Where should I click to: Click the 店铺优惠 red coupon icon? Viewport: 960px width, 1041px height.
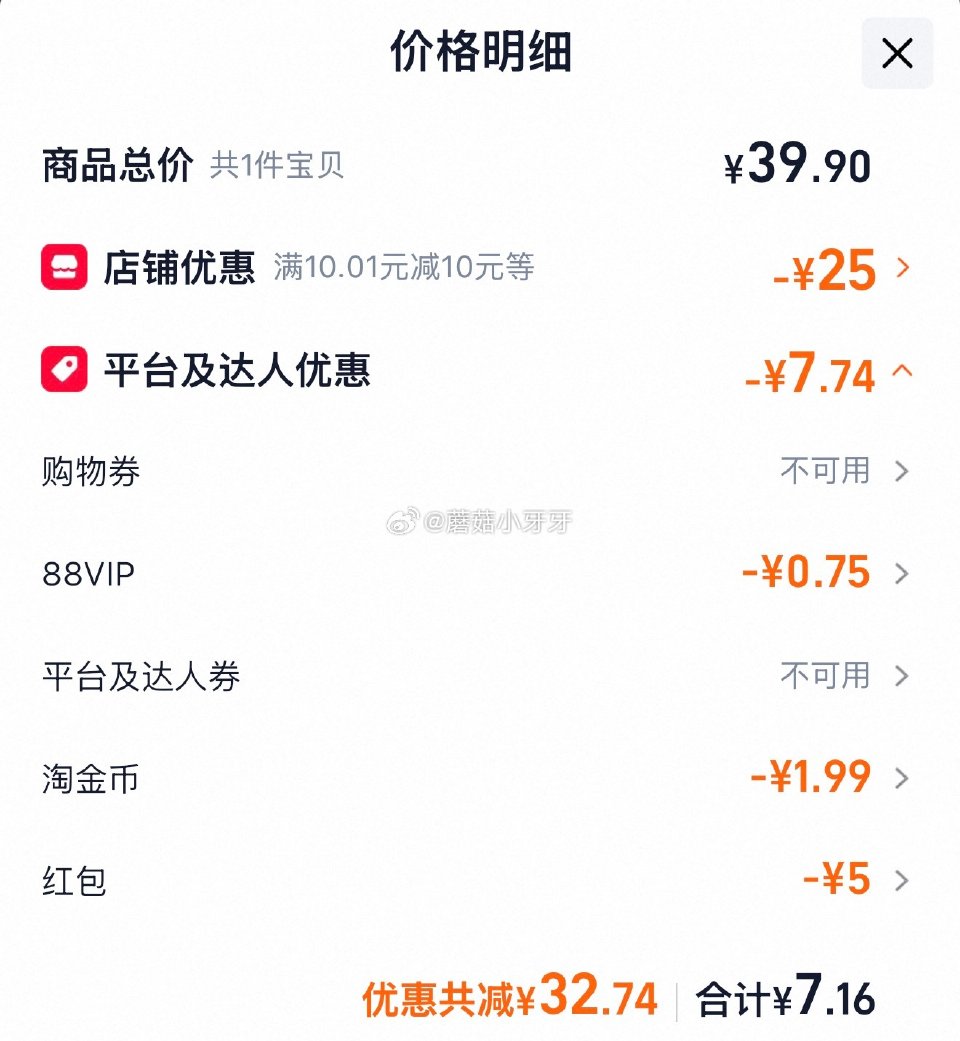[x=63, y=267]
